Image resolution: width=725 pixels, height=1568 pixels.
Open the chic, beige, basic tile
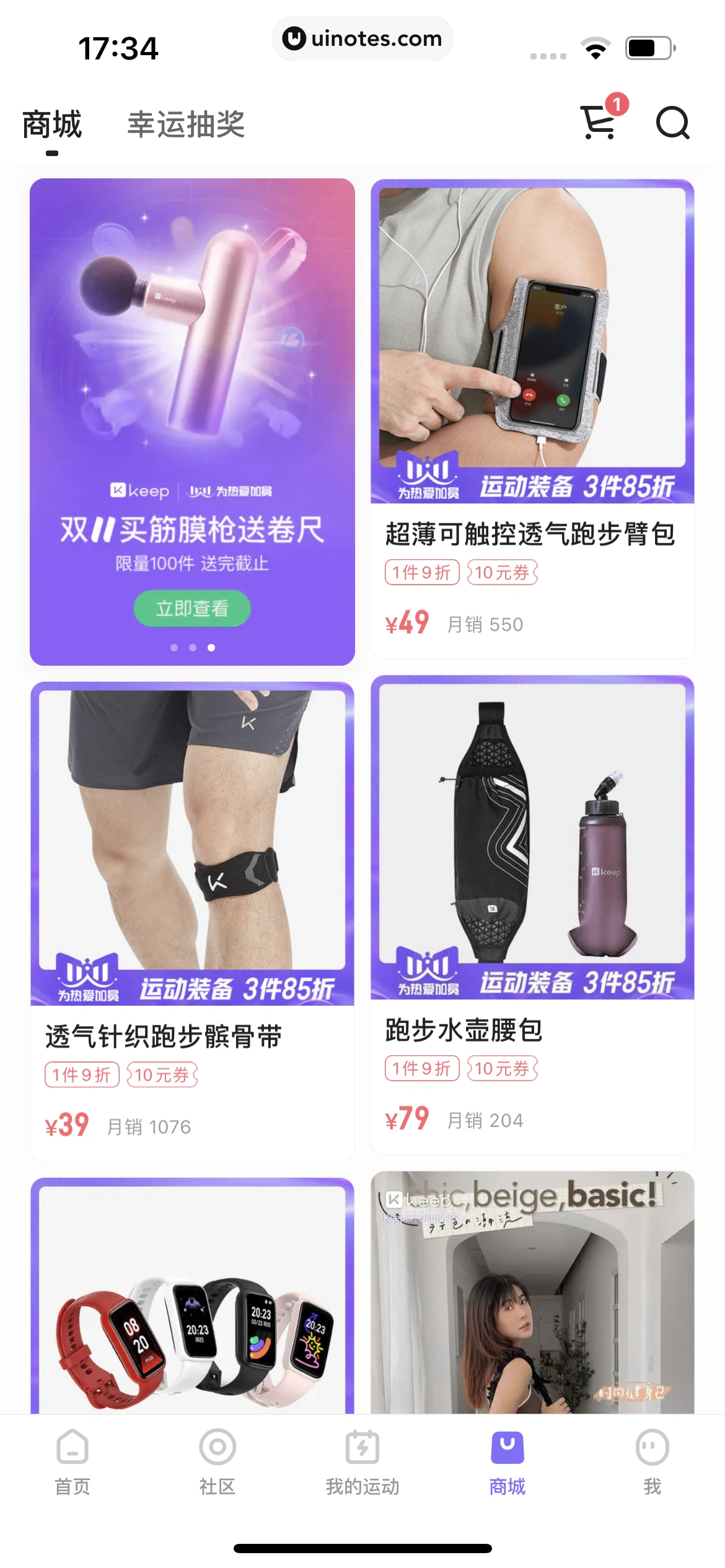(532, 1293)
